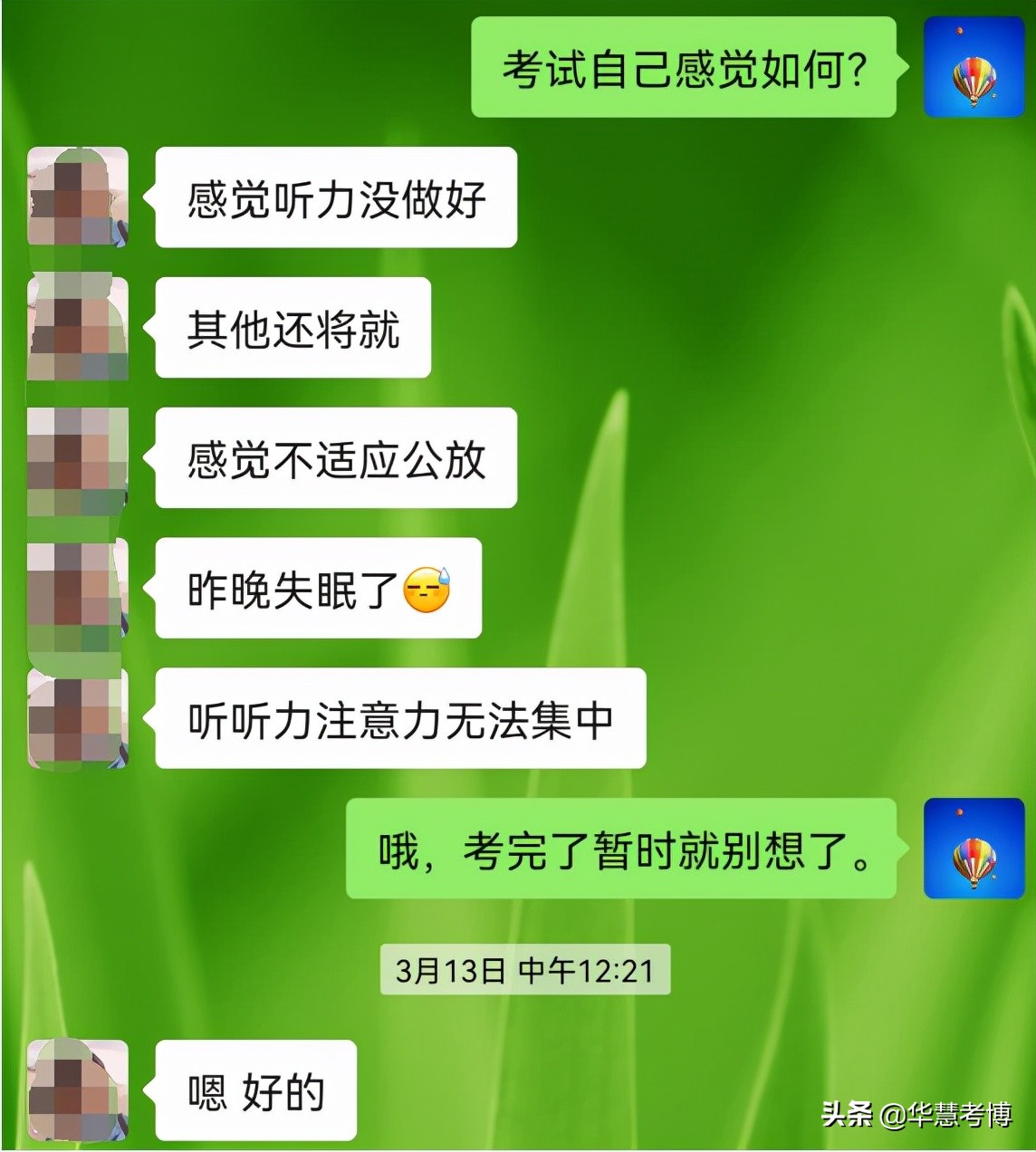Click the "昨晚失眠了" message bubble
Image resolution: width=1036 pixels, height=1152 pixels.
(x=317, y=589)
